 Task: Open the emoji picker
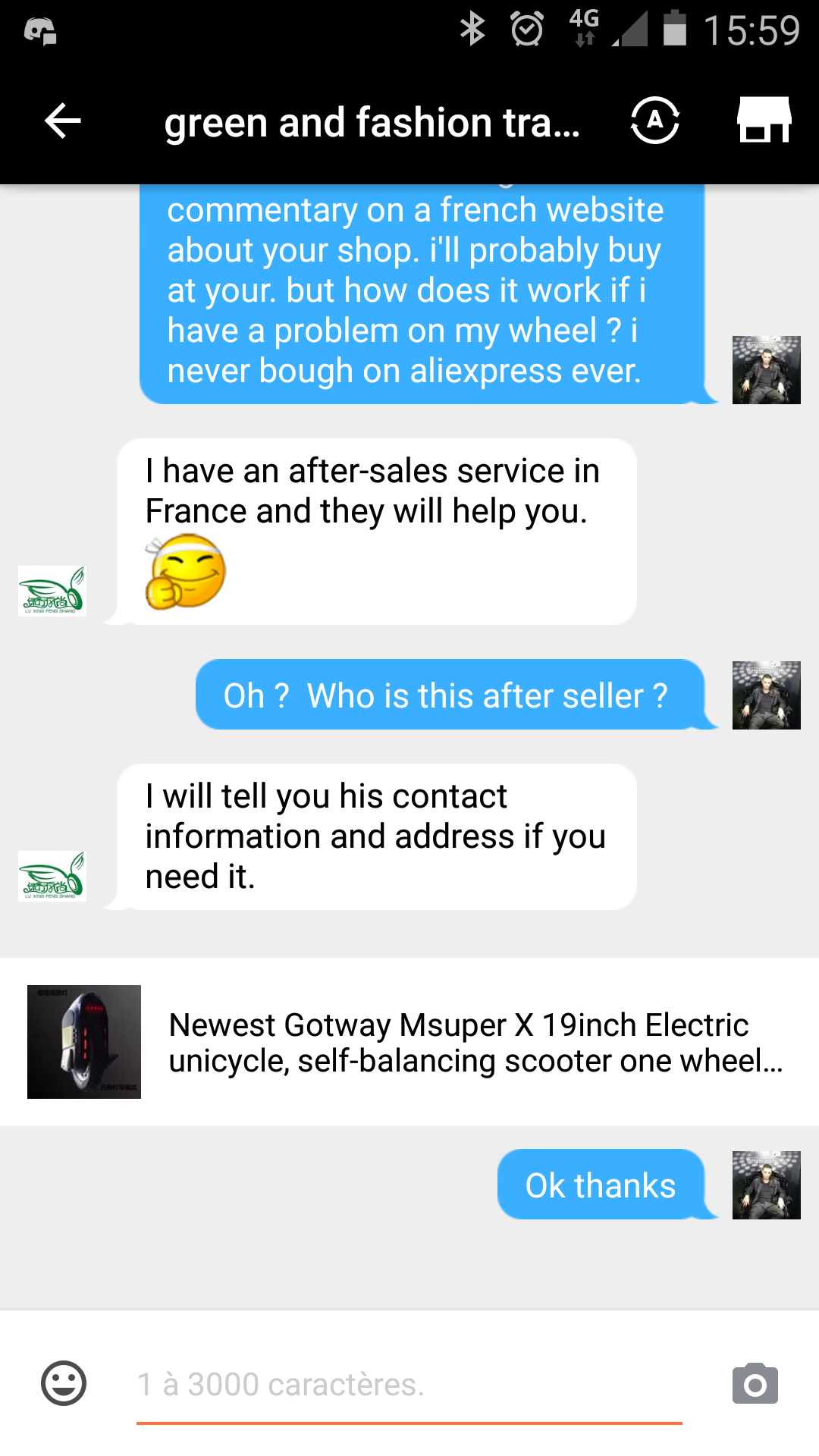coord(64,1383)
